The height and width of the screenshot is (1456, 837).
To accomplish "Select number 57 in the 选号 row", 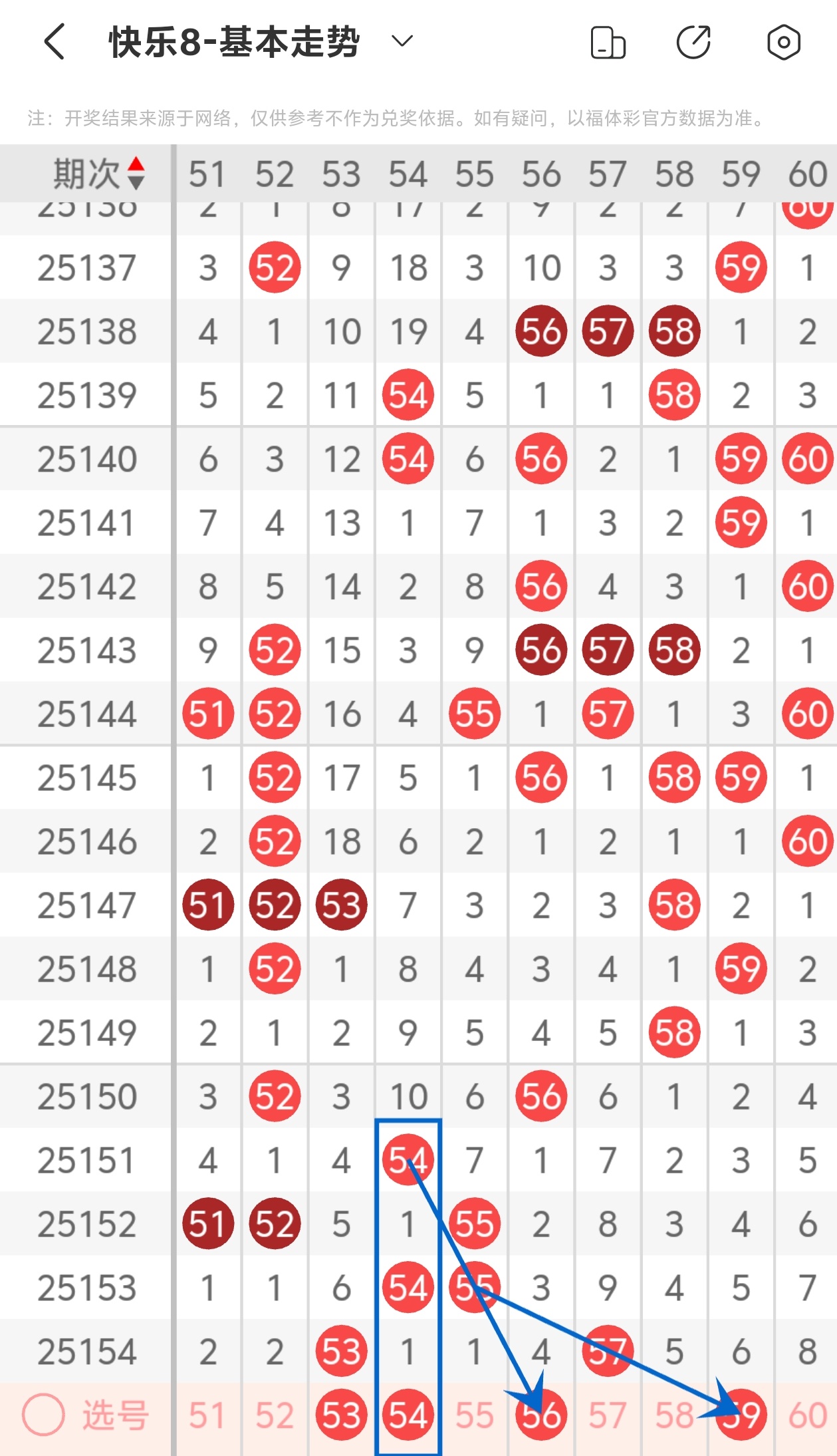I will [608, 1415].
